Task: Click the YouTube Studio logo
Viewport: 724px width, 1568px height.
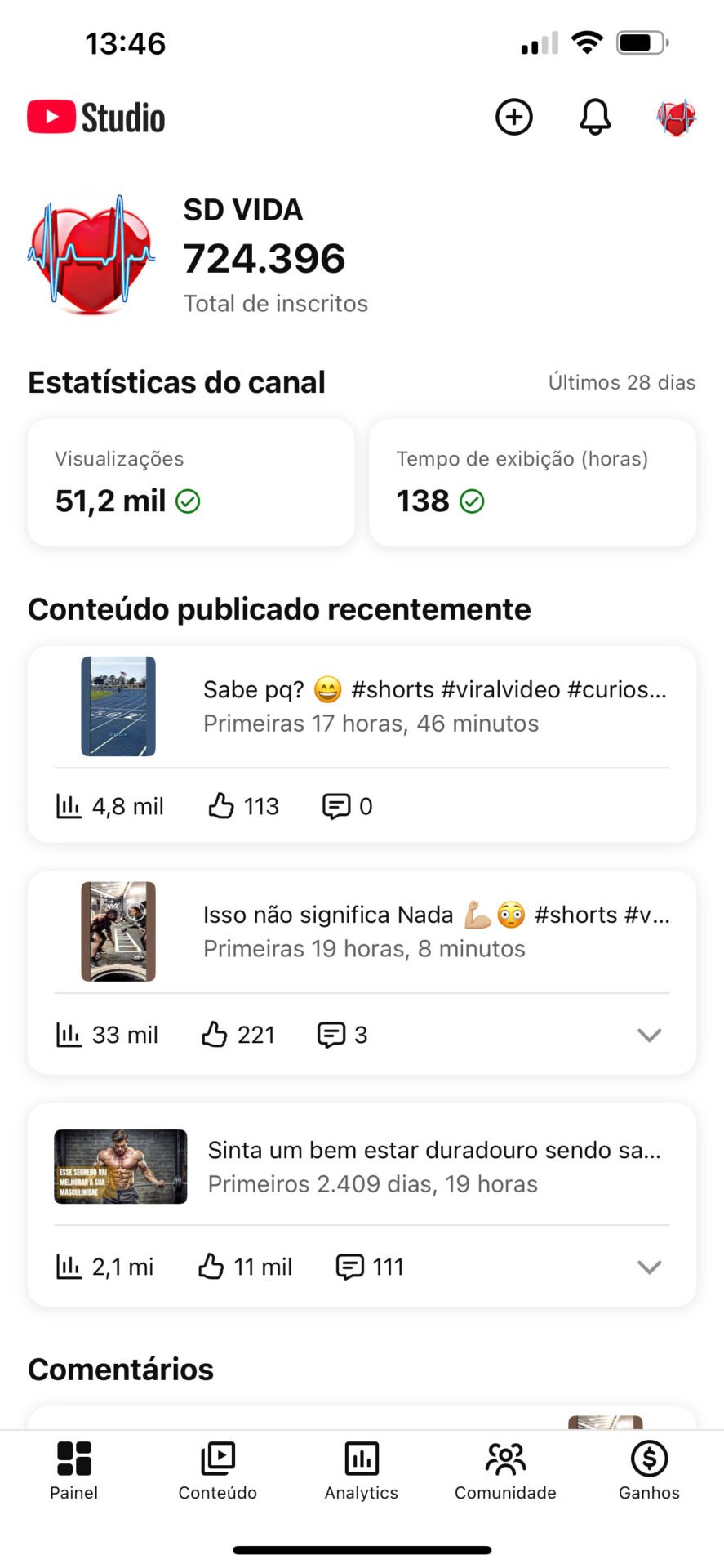Action: pos(95,117)
